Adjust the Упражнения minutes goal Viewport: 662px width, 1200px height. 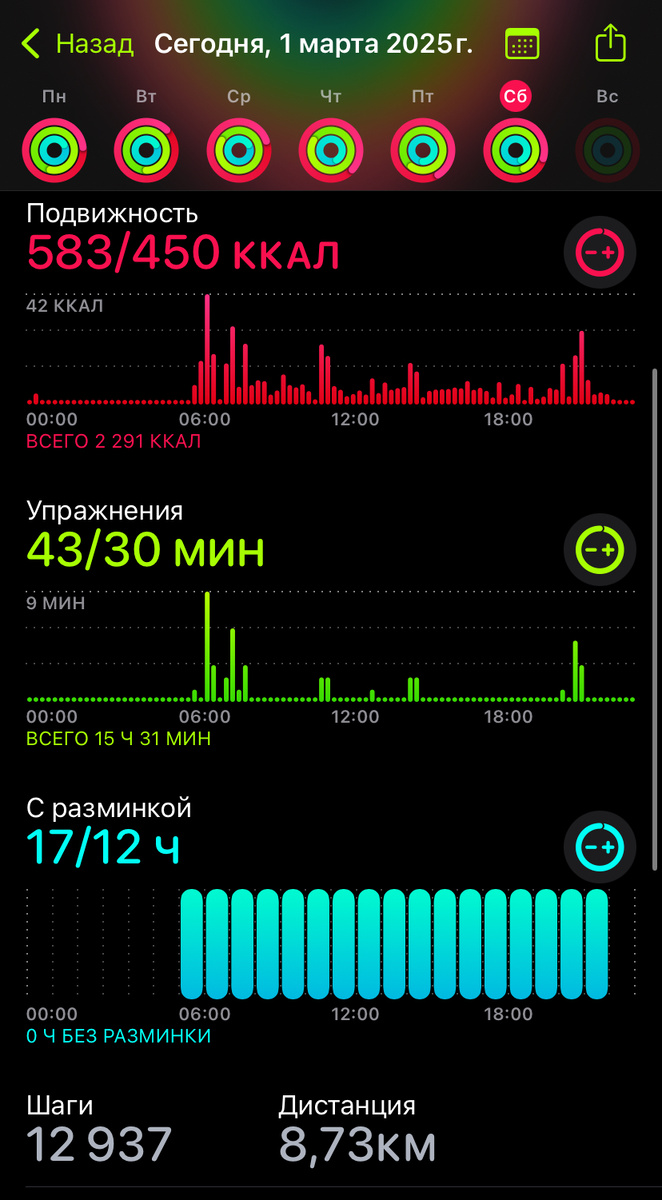[600, 549]
